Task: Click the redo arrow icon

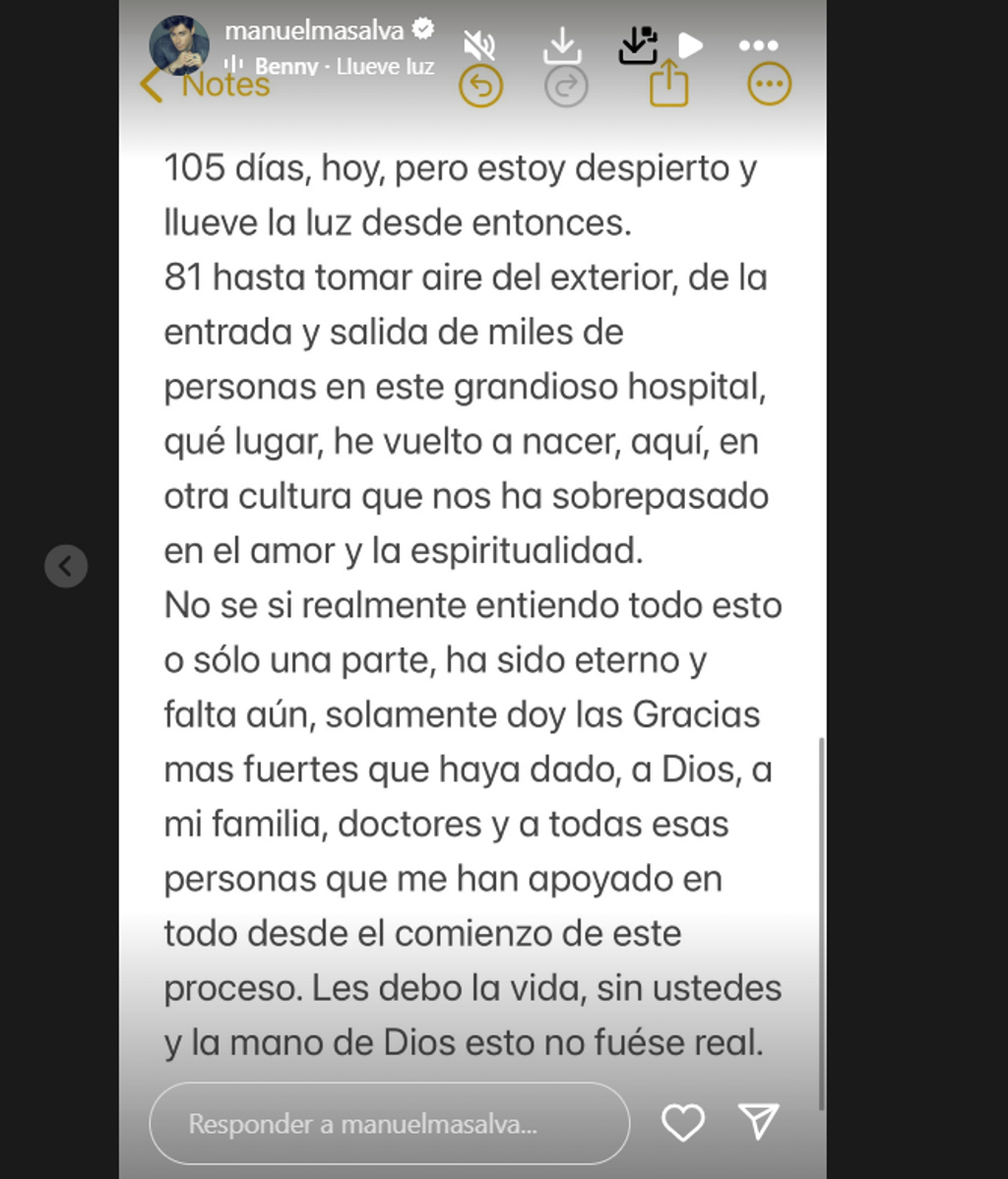Action: pos(566,87)
